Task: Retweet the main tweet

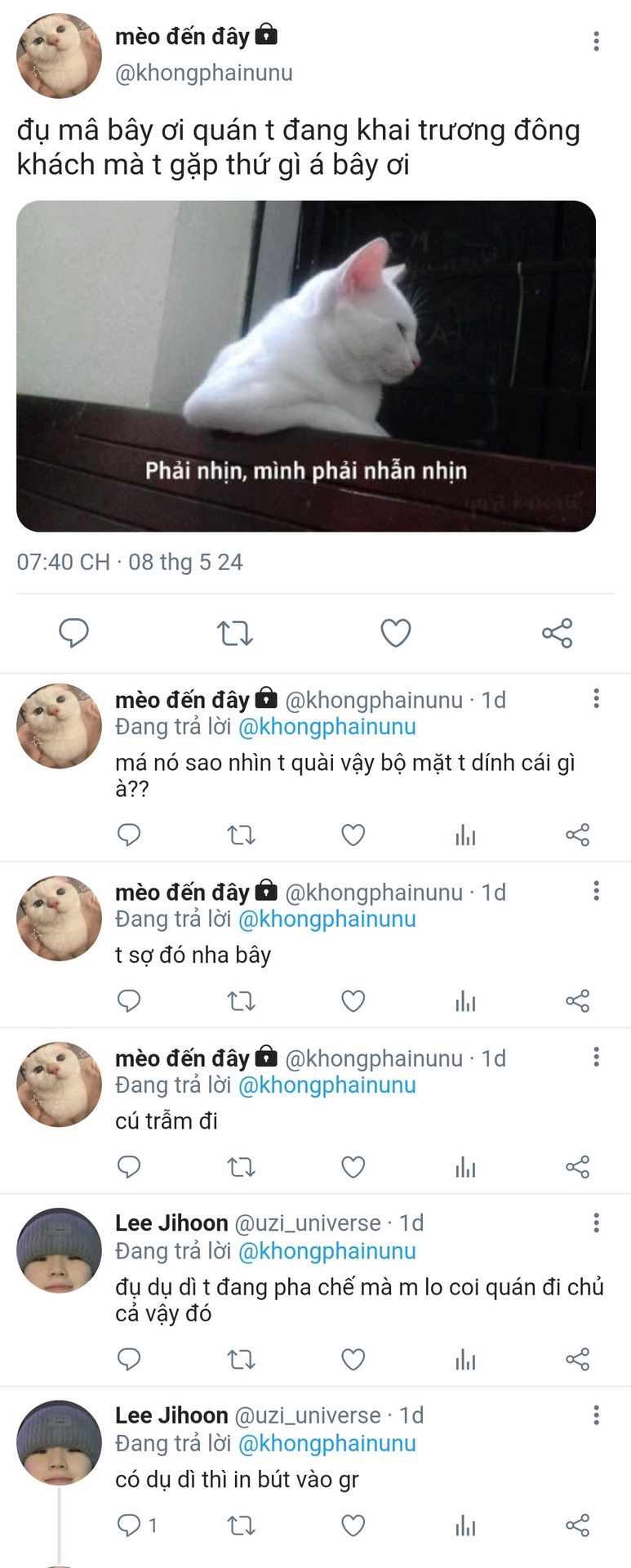Action: [235, 633]
